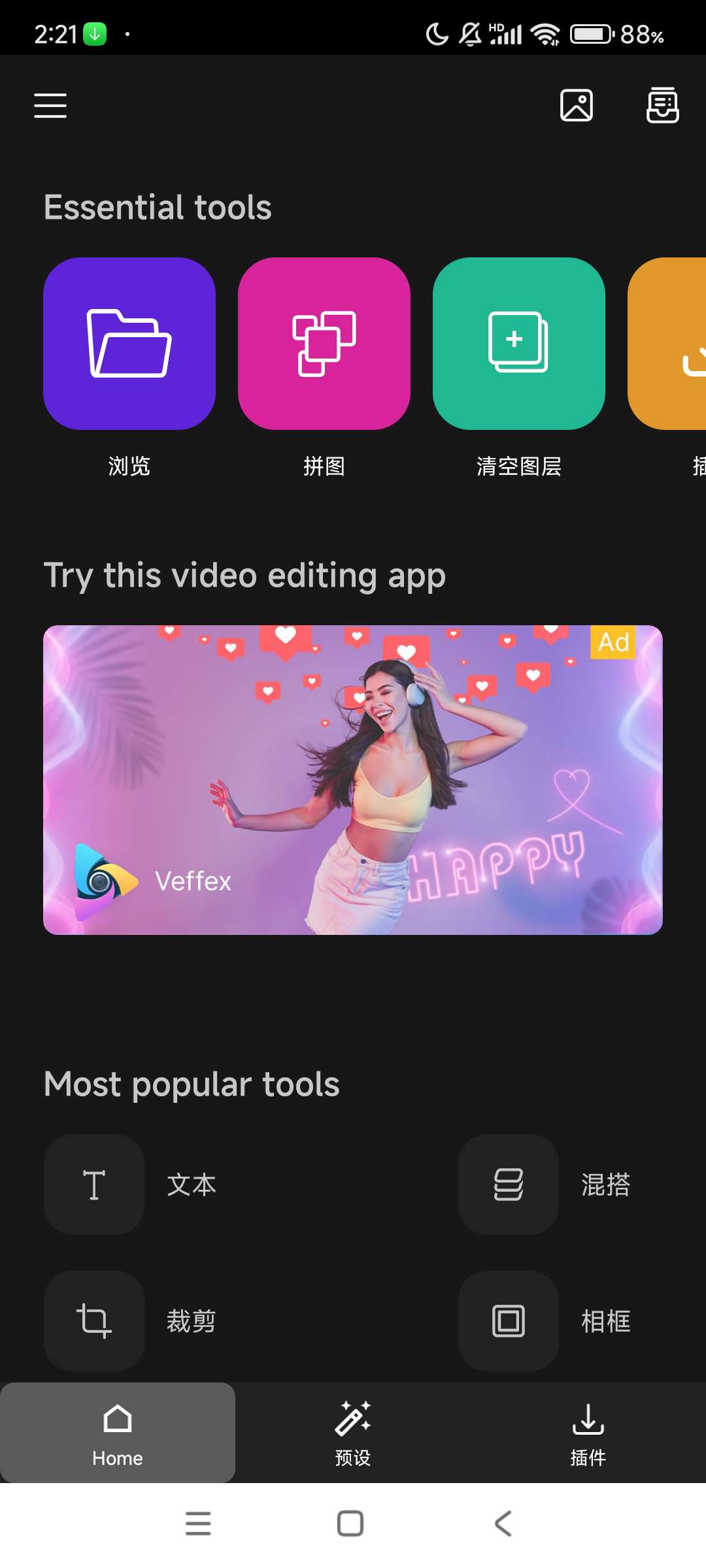This screenshot has width=706, height=1568.
Task: Select the 清空图层 tool
Action: (x=519, y=344)
